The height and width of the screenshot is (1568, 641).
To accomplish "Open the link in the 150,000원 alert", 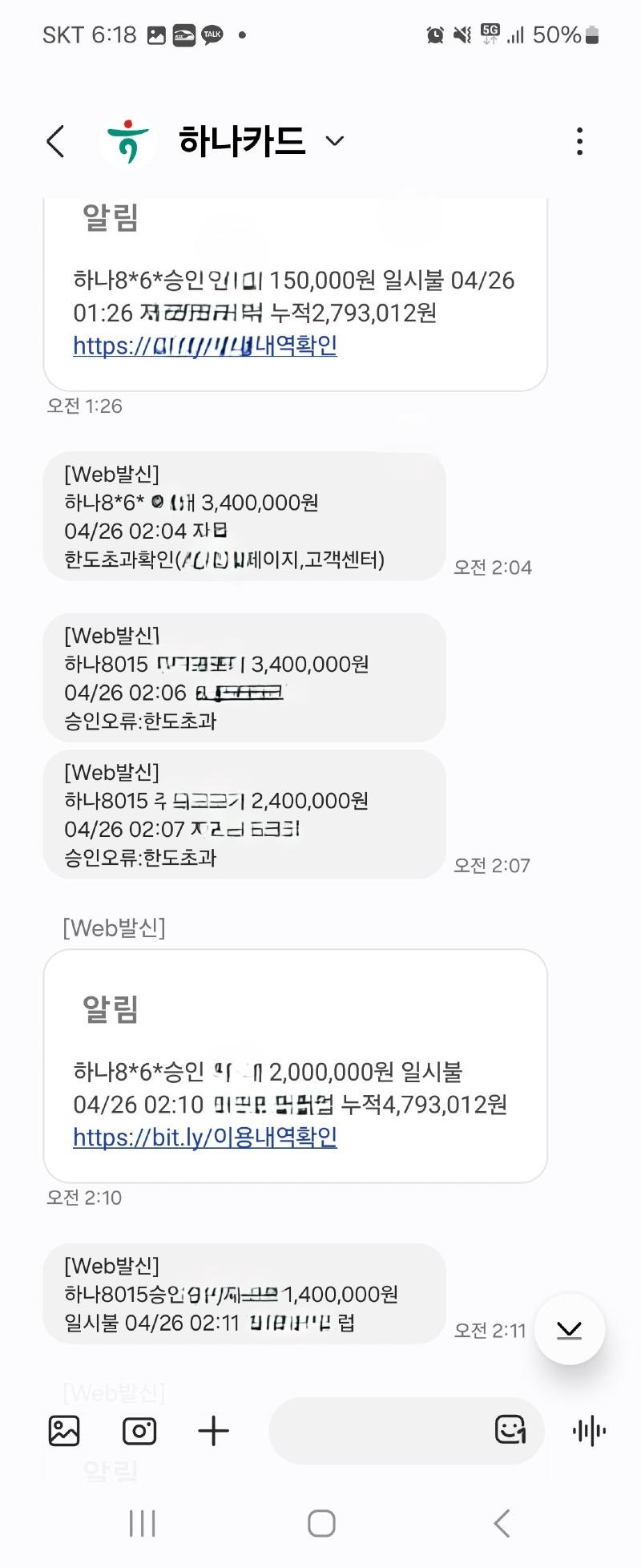I will point(204,346).
